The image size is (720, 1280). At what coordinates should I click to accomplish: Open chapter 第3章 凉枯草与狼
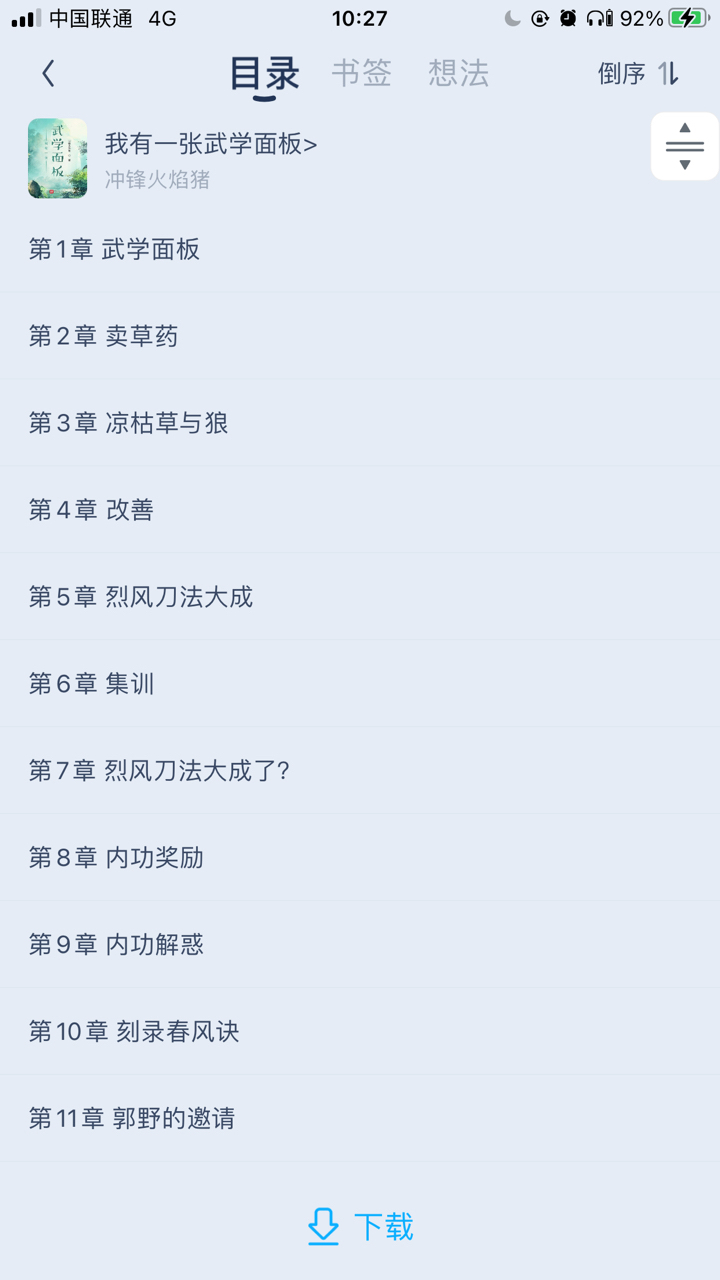360,423
